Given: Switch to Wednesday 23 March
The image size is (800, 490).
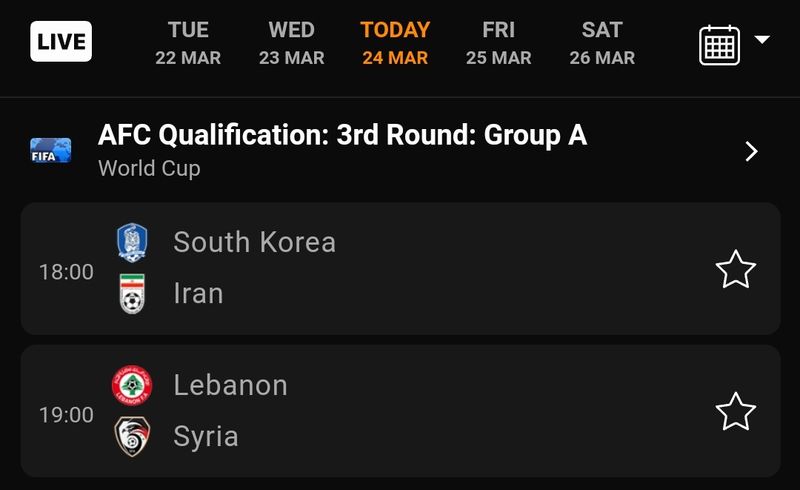Looking at the screenshot, I should click(291, 44).
